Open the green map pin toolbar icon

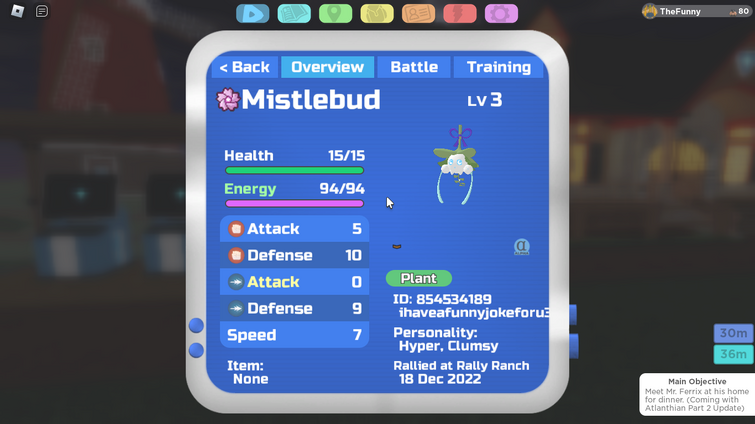coord(336,14)
